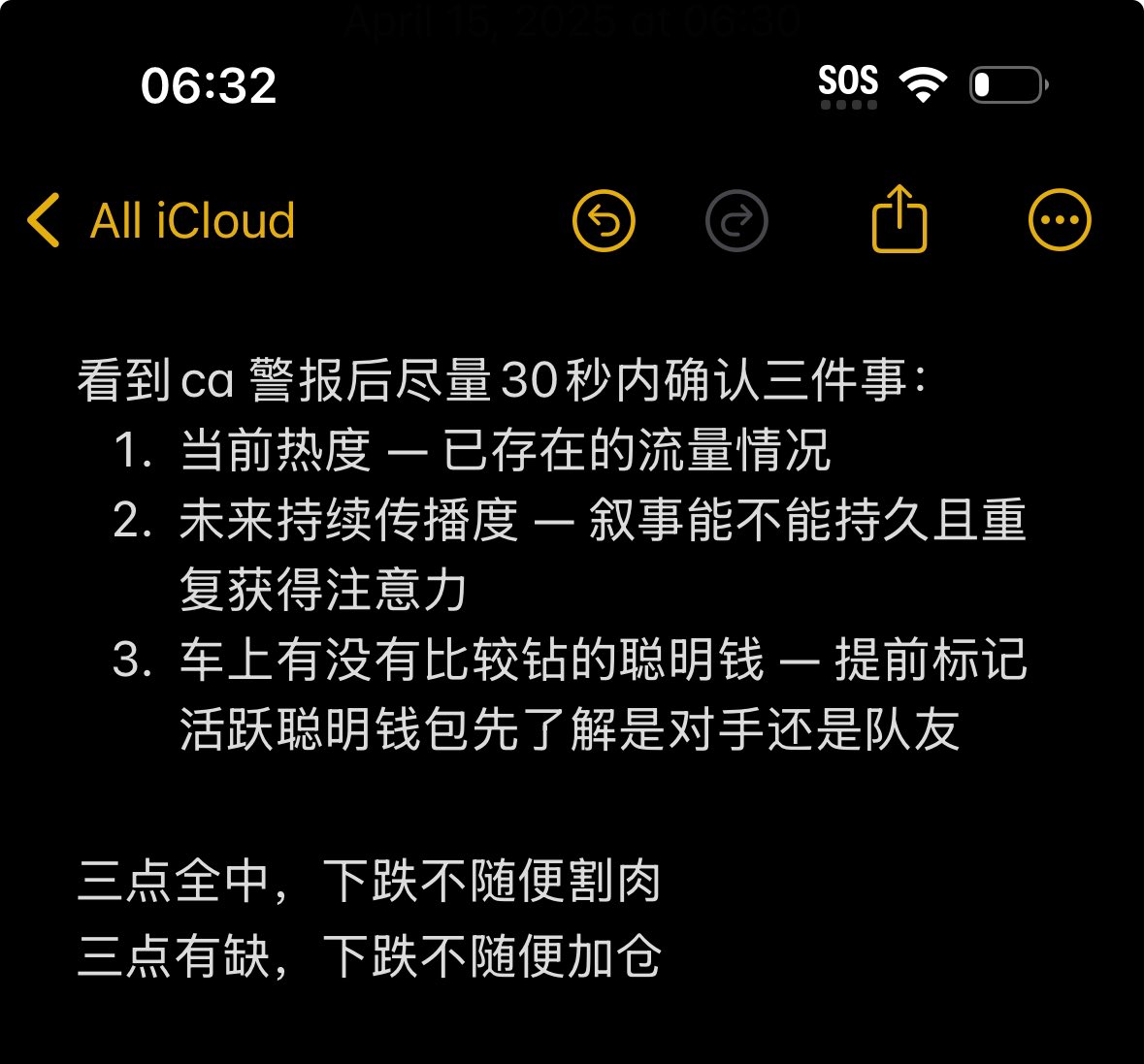Open the more options menu
Image resolution: width=1144 pixels, height=1064 pixels.
[1059, 220]
